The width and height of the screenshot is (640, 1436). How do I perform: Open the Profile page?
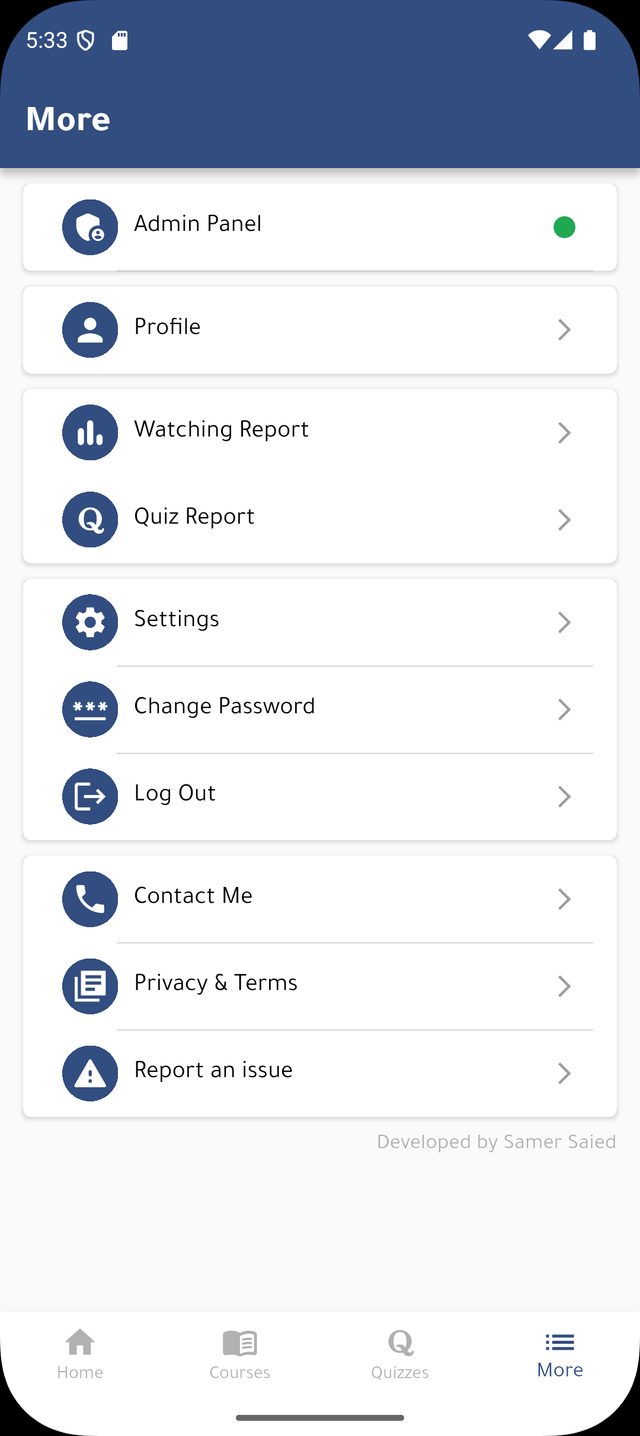(320, 329)
